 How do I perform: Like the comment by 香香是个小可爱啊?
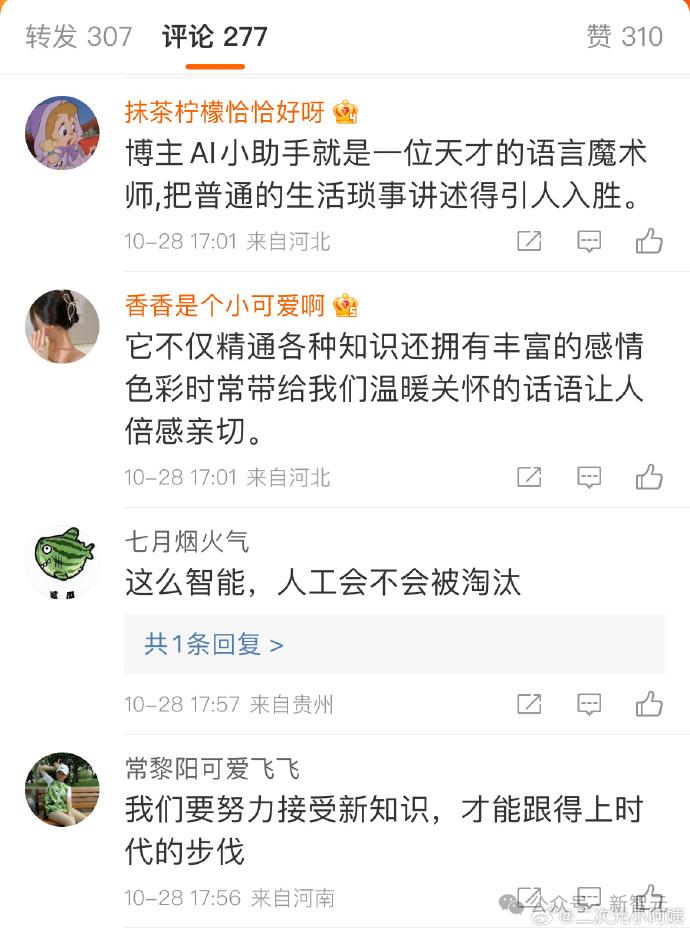(649, 477)
